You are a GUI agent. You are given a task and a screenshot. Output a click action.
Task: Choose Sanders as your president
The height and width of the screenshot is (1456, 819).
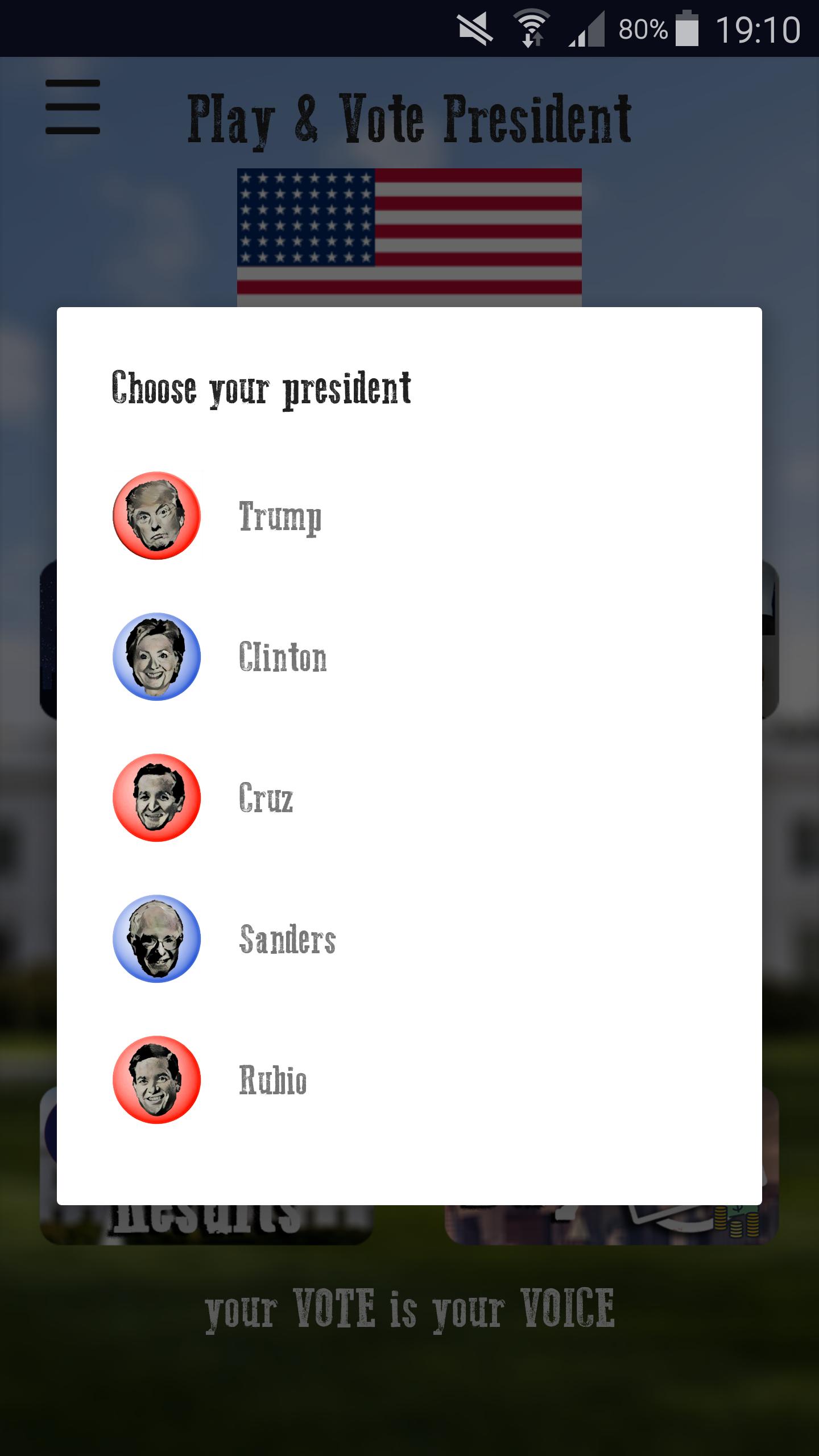tap(288, 940)
